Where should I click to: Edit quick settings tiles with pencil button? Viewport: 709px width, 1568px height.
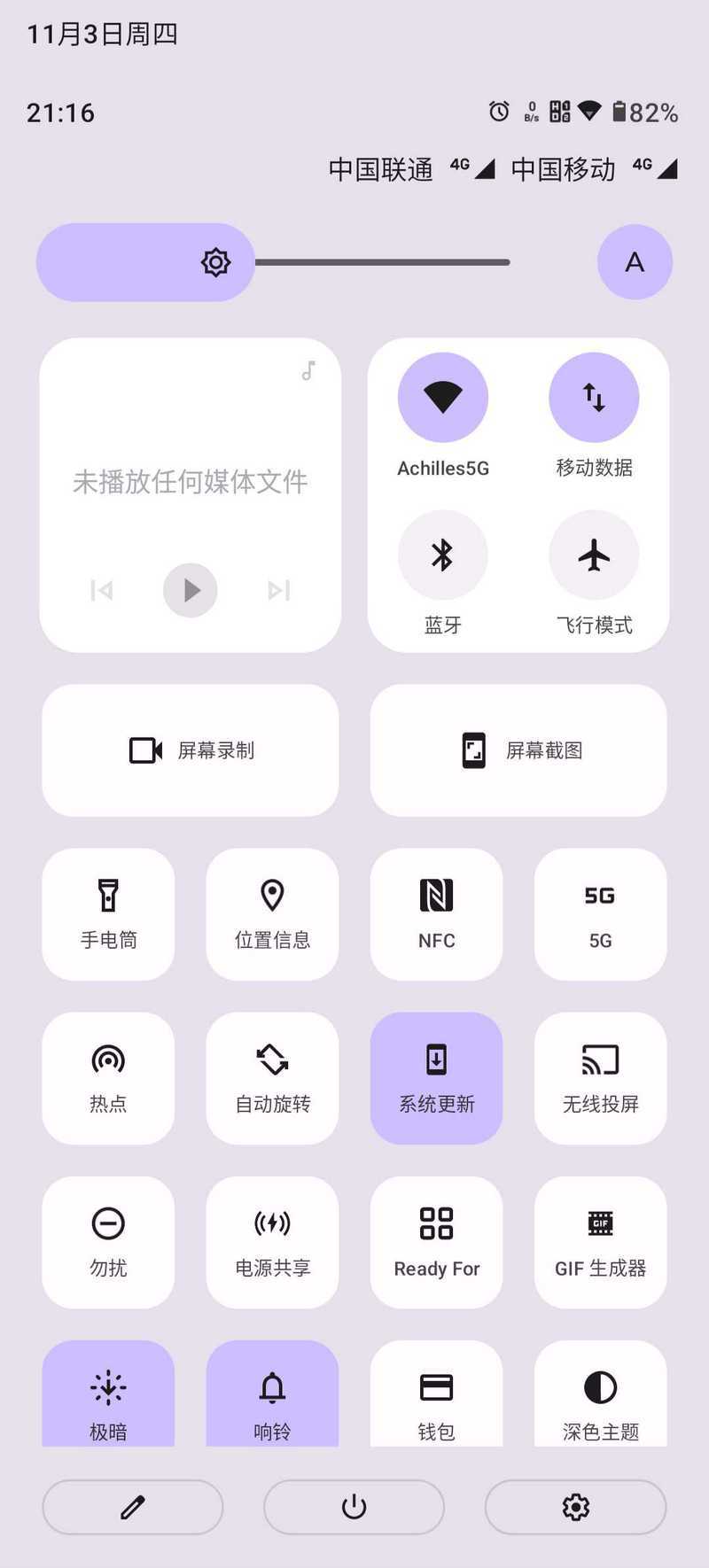133,1507
